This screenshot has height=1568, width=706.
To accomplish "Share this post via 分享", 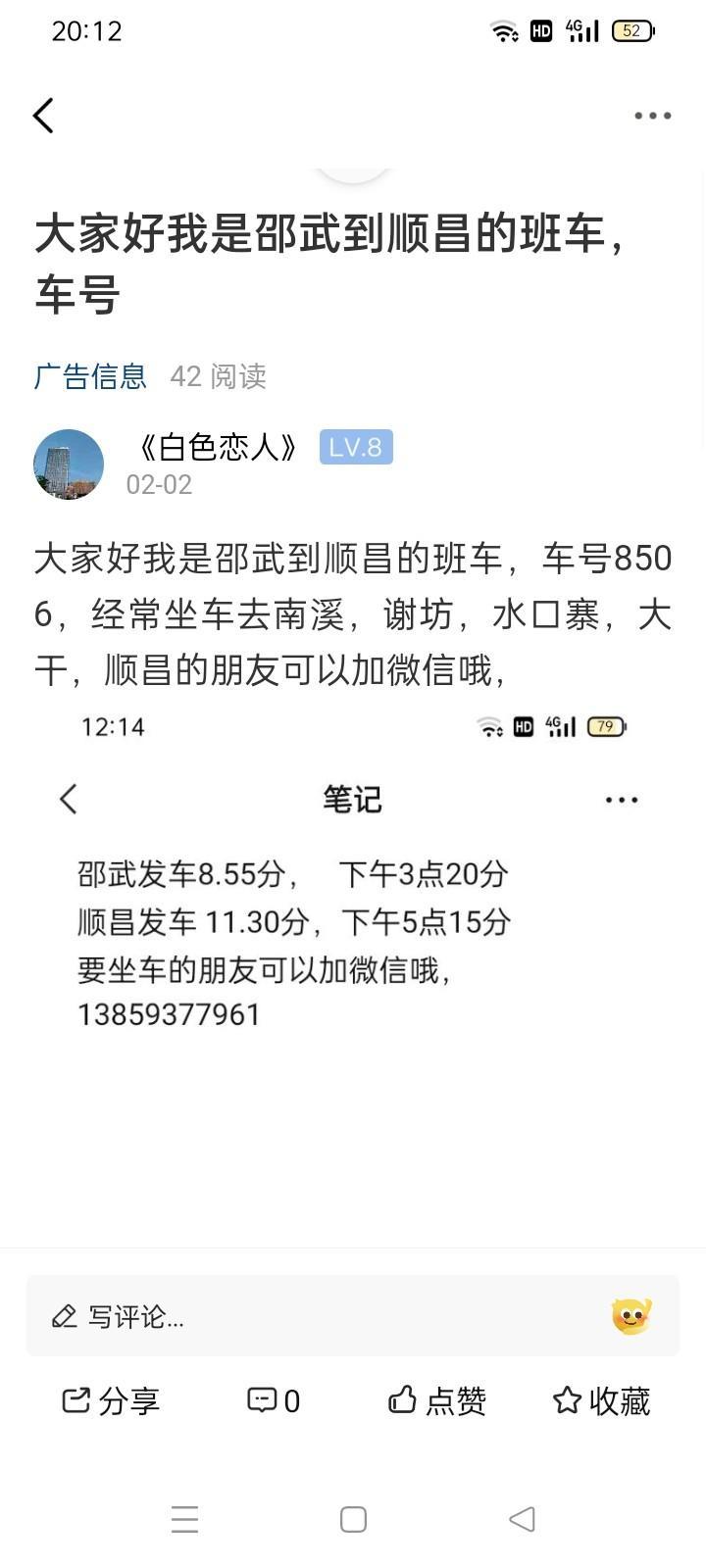I will click(x=111, y=1401).
